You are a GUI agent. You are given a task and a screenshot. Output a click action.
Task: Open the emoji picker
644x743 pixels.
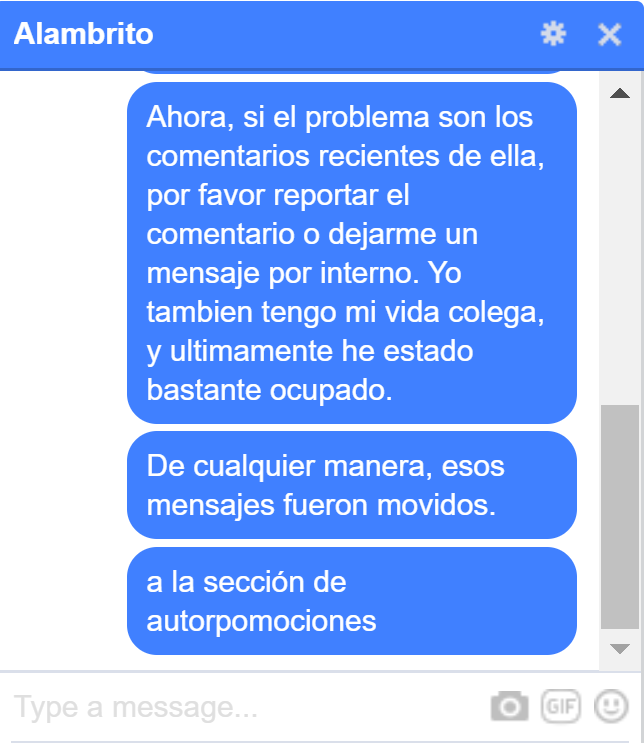coord(610,707)
